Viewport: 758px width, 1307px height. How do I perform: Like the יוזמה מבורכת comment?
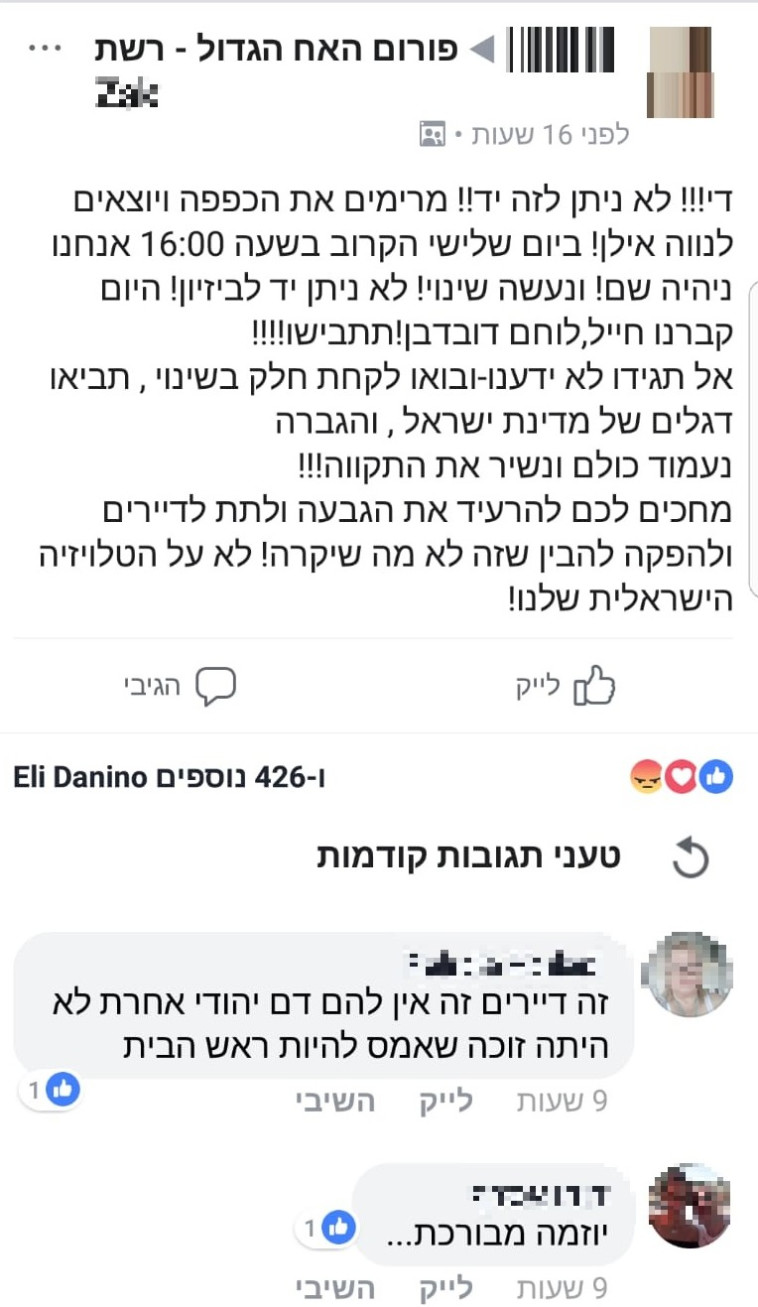(x=444, y=1288)
